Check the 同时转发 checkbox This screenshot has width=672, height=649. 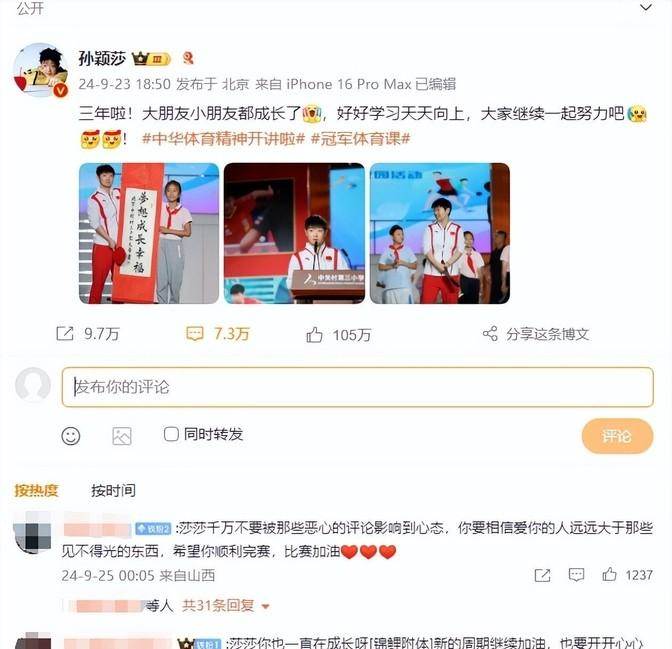(x=171, y=434)
